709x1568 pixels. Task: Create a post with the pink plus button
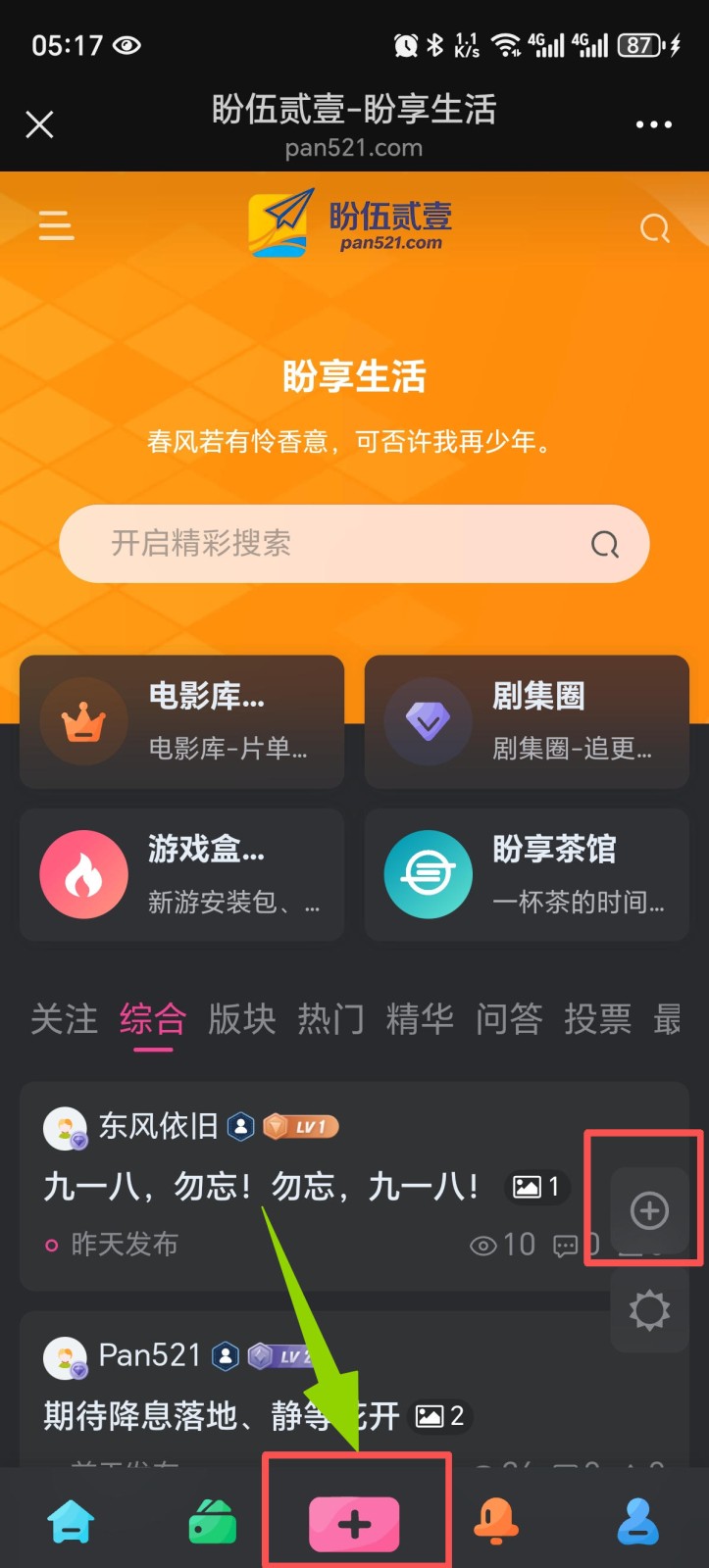[354, 1523]
